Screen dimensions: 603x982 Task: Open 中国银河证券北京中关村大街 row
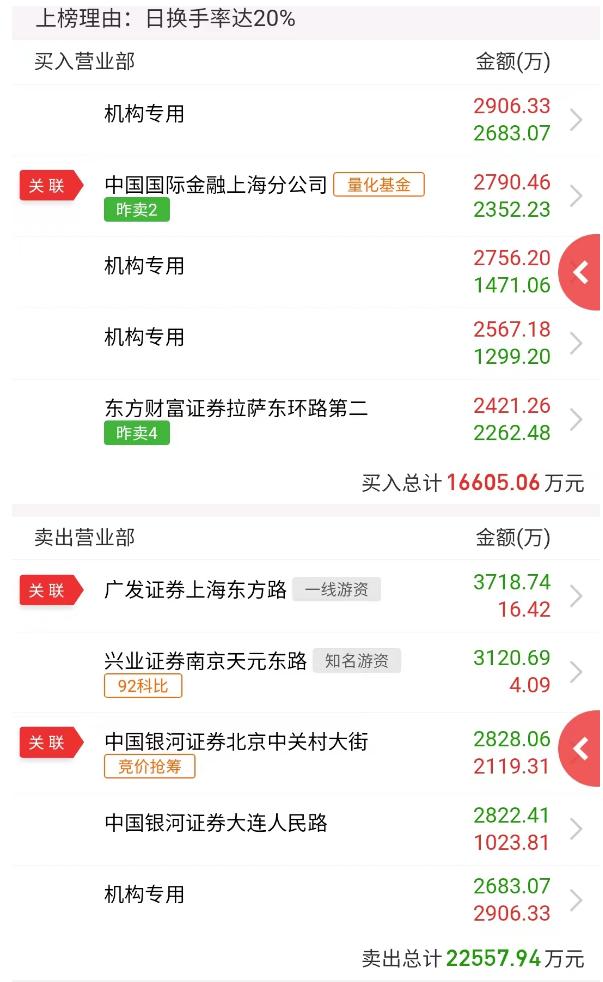(305, 752)
